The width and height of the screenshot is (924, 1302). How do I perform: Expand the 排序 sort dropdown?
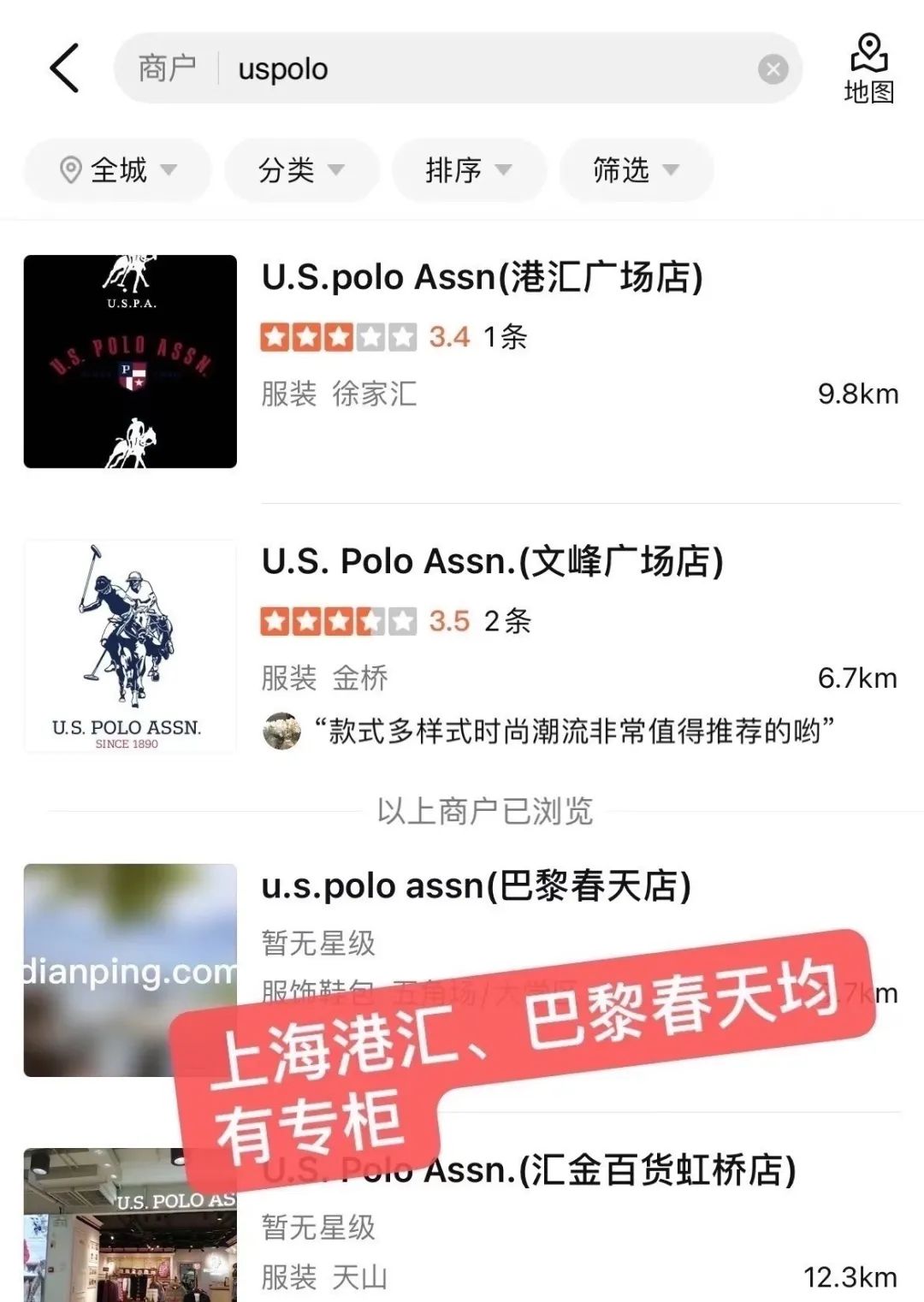(468, 170)
